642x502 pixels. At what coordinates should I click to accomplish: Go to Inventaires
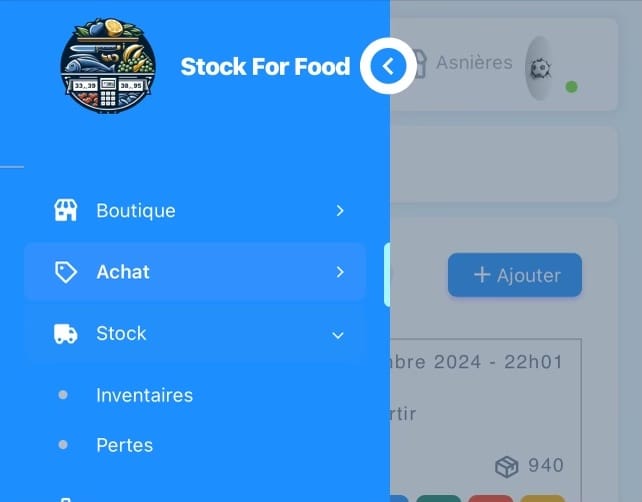click(x=144, y=395)
